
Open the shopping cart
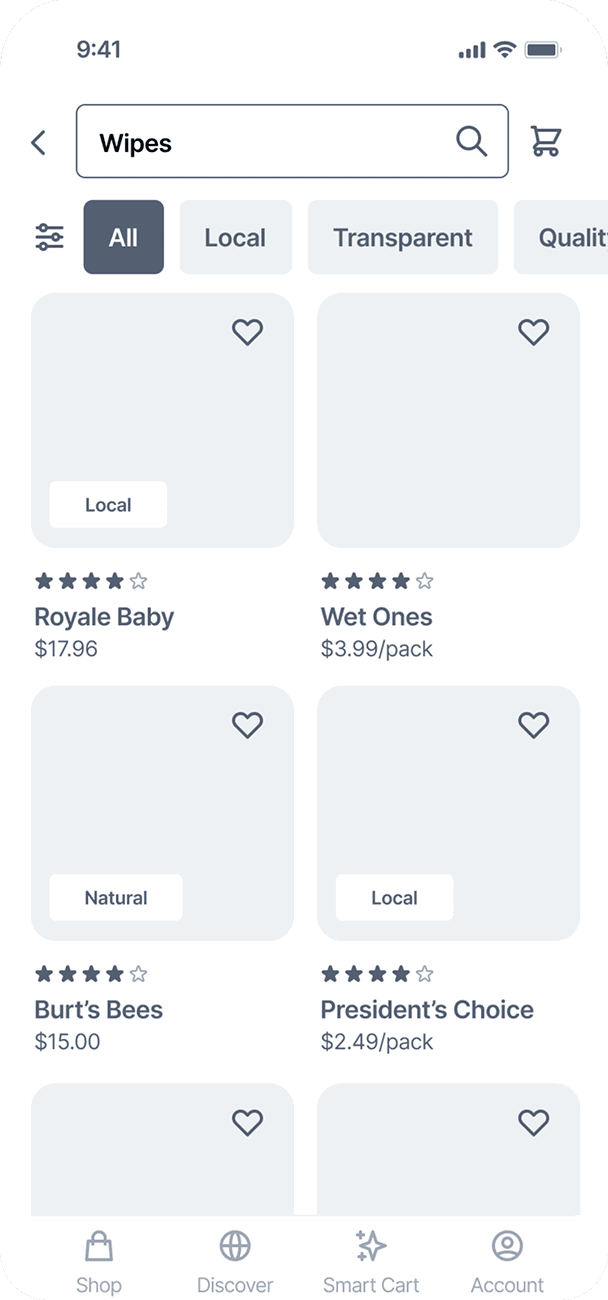pyautogui.click(x=545, y=141)
